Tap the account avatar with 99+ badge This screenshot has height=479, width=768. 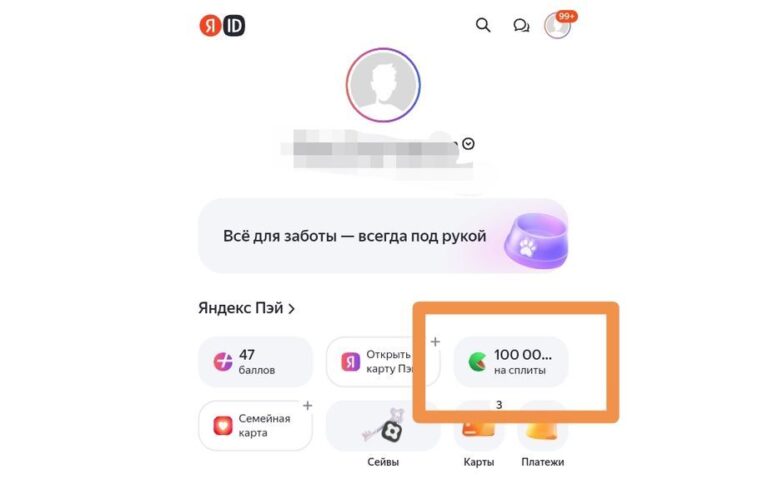coord(558,25)
